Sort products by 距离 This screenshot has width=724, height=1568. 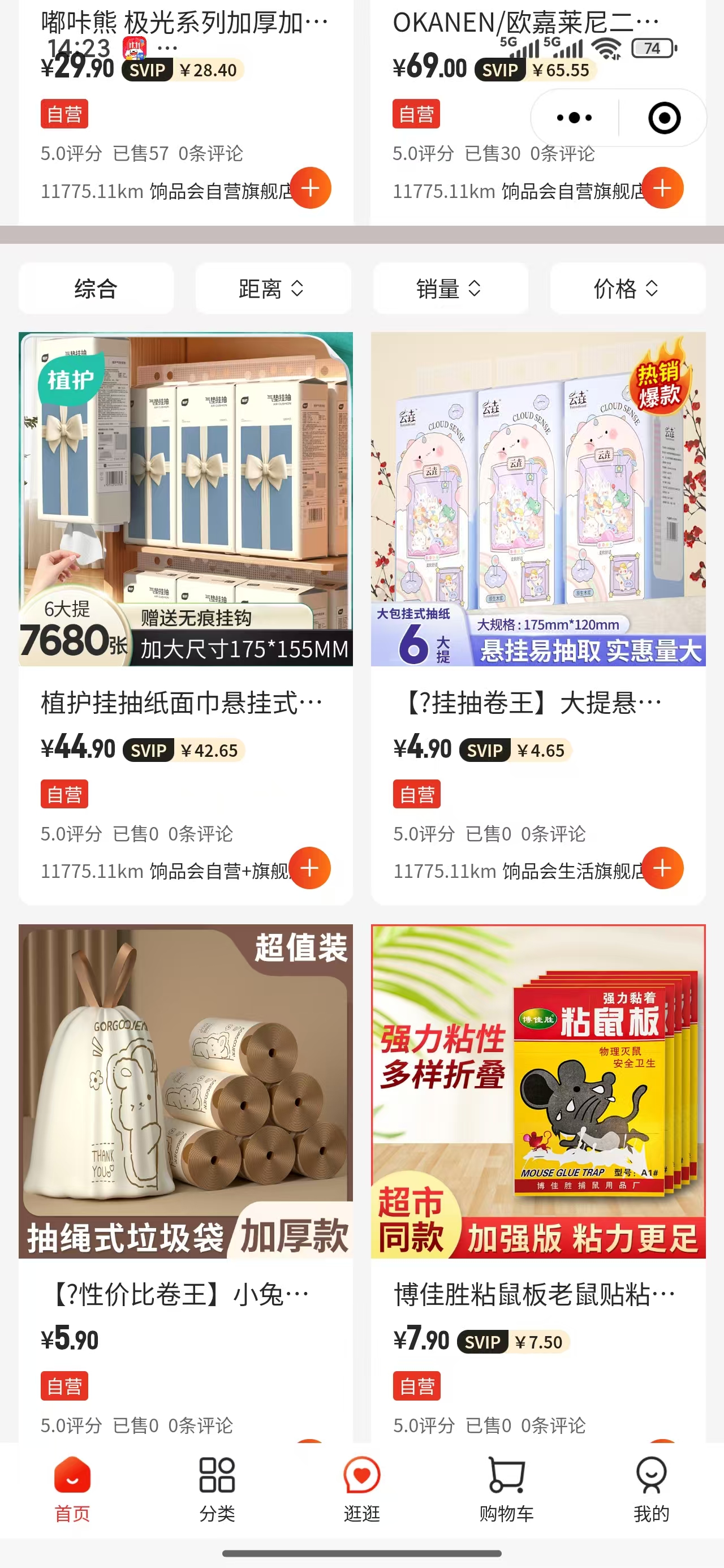pos(272,288)
